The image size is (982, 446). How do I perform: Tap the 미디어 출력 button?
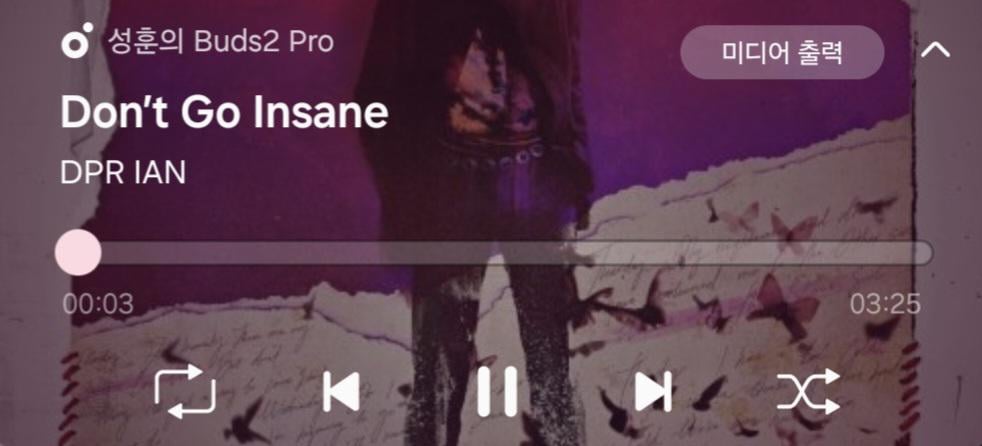click(x=782, y=52)
